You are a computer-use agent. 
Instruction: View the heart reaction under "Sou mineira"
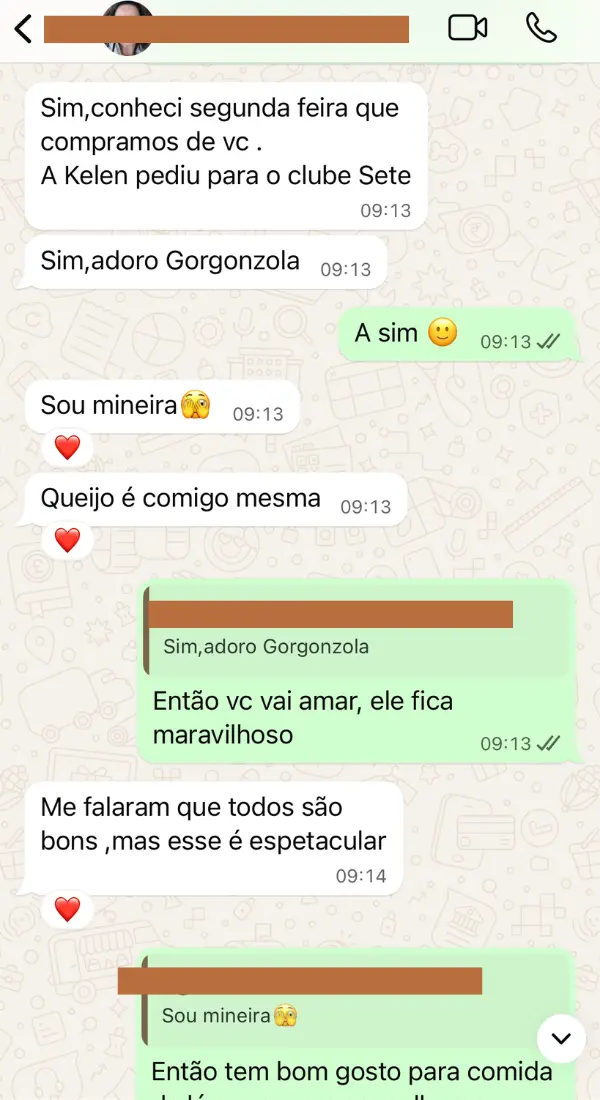pos(67,448)
